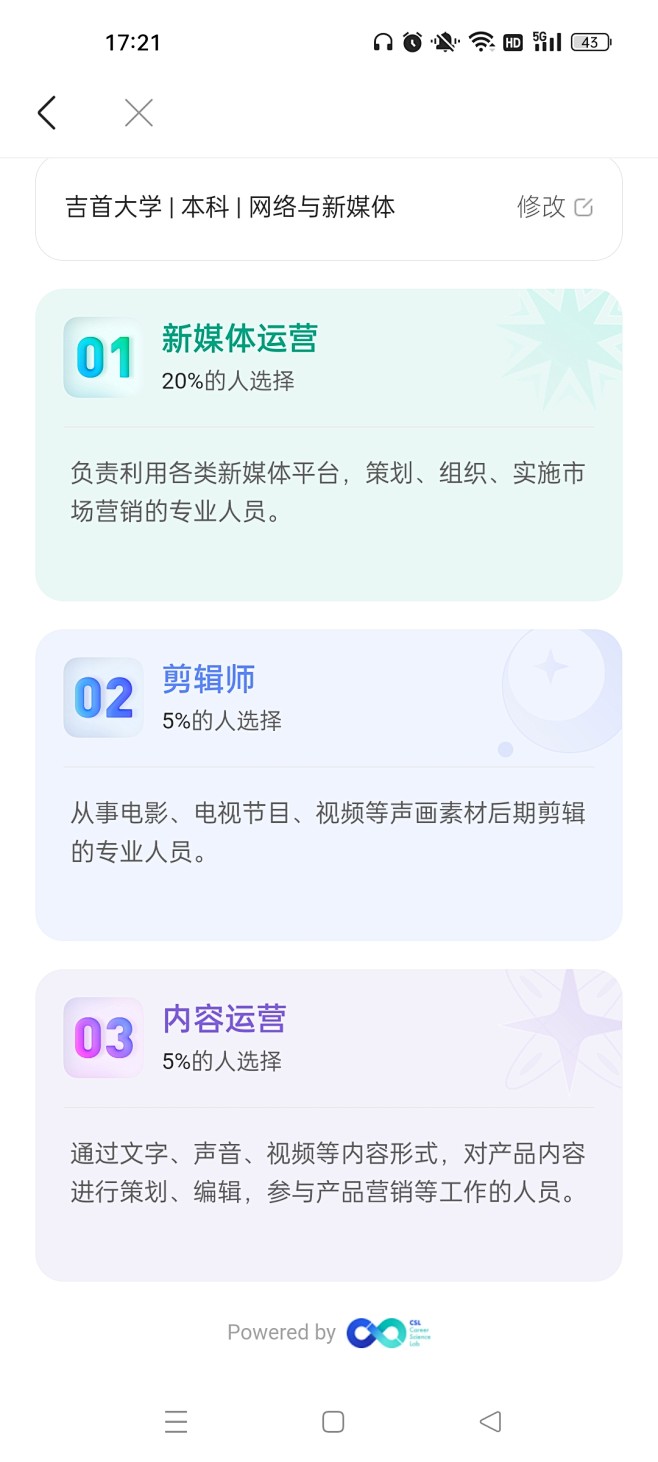Open recent apps from navigation bar
Screen dimensions: 658x1462
(x=176, y=1421)
